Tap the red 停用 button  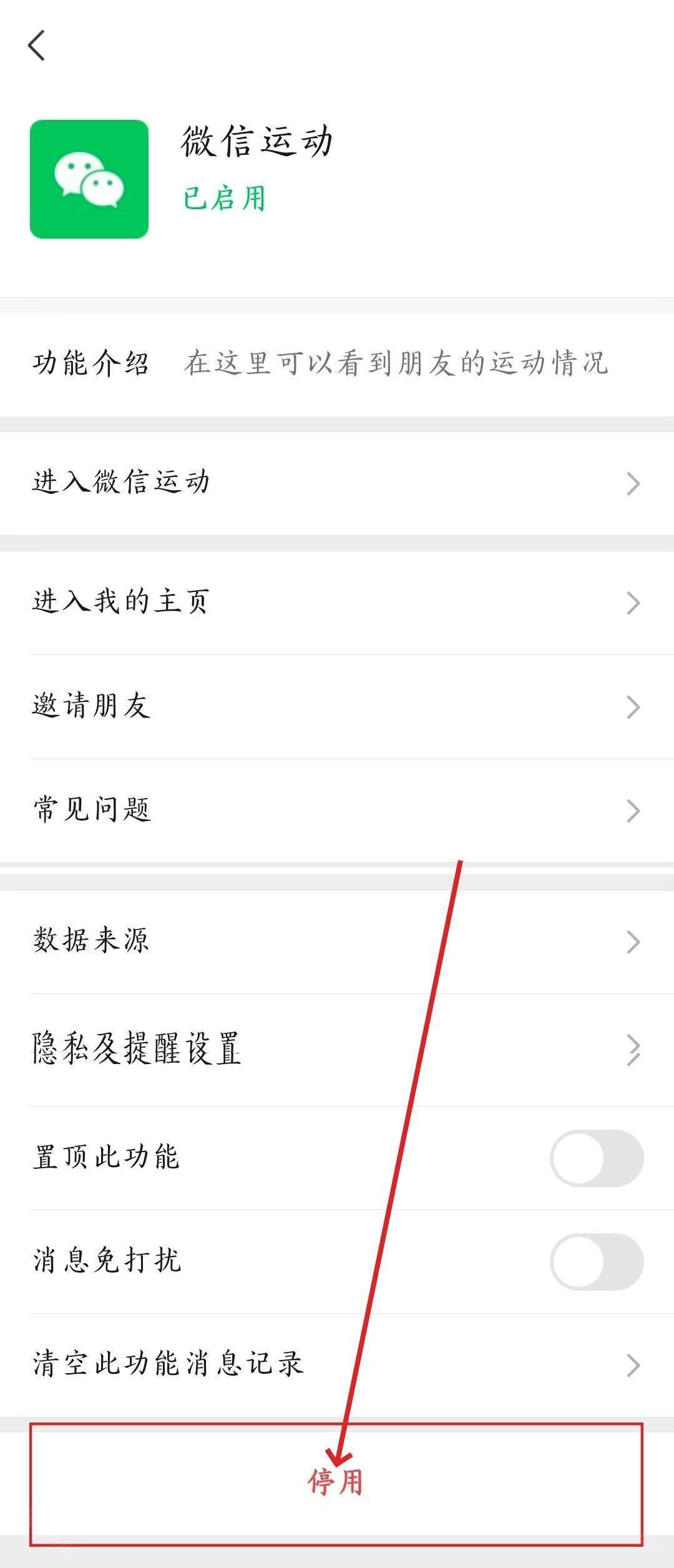336,1482
